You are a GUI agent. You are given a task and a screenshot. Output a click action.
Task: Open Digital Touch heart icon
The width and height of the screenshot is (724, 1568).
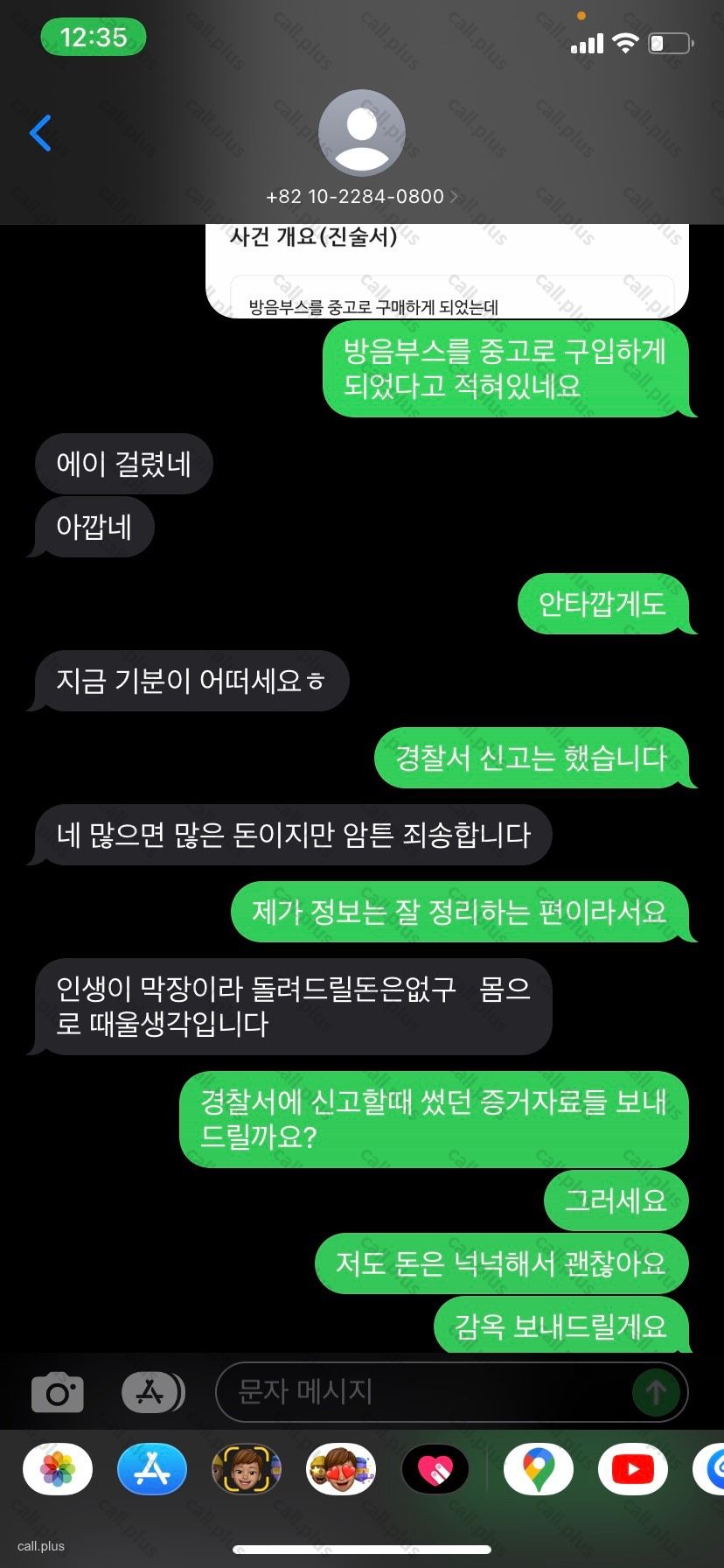435,1469
